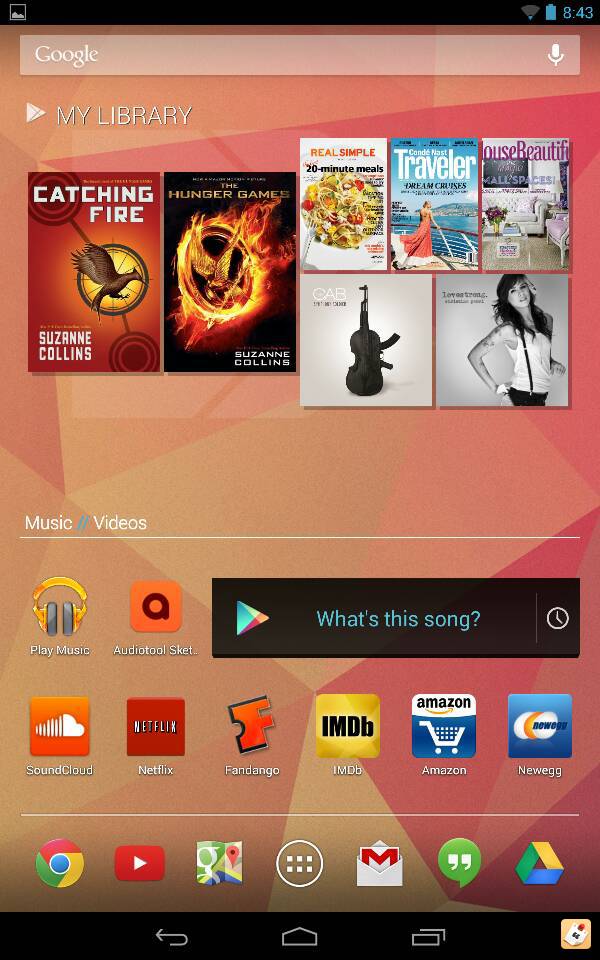Open the House Beautiful magazine
This screenshot has width=600, height=960.
pyautogui.click(x=526, y=204)
